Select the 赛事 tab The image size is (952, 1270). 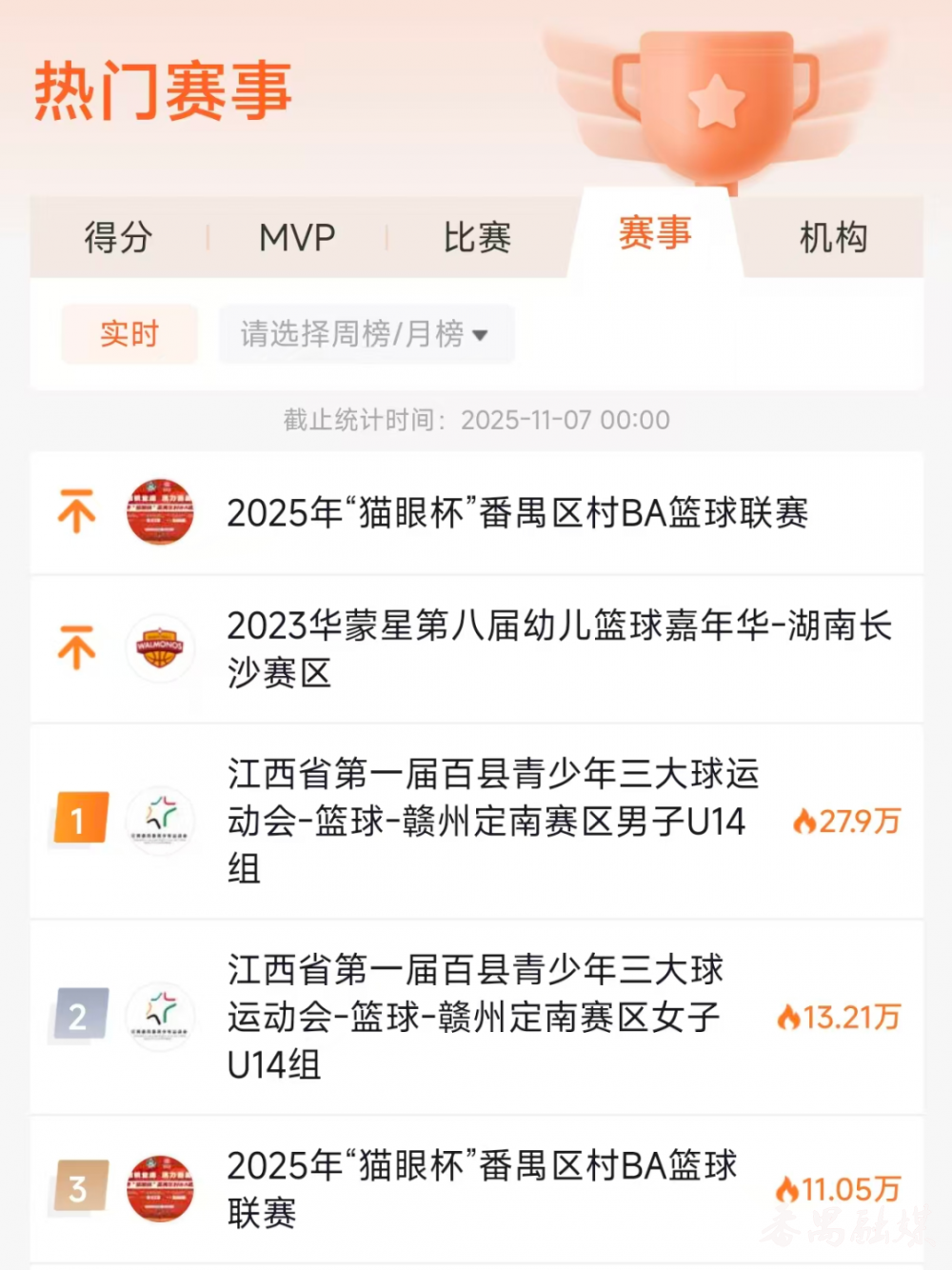pos(655,233)
